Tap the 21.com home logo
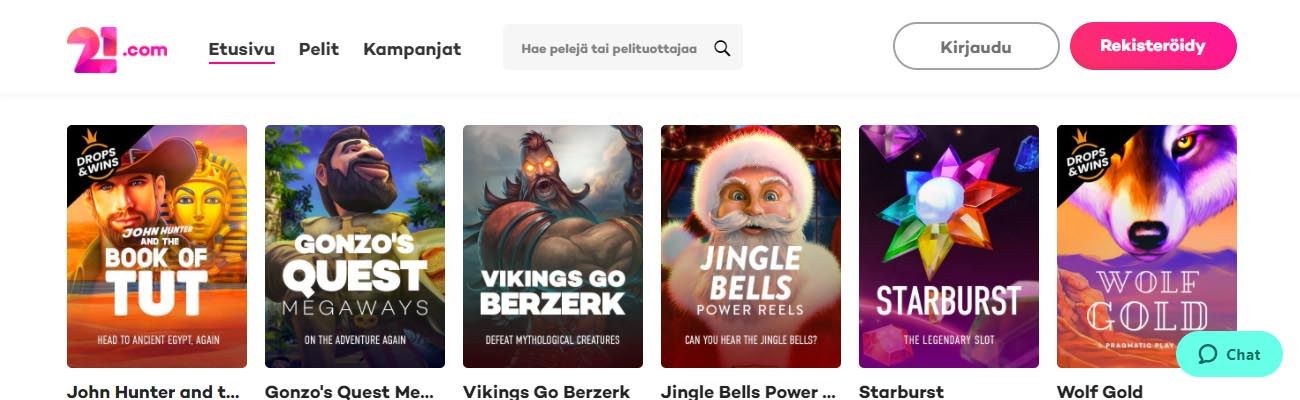The width and height of the screenshot is (1300, 400). [x=117, y=48]
